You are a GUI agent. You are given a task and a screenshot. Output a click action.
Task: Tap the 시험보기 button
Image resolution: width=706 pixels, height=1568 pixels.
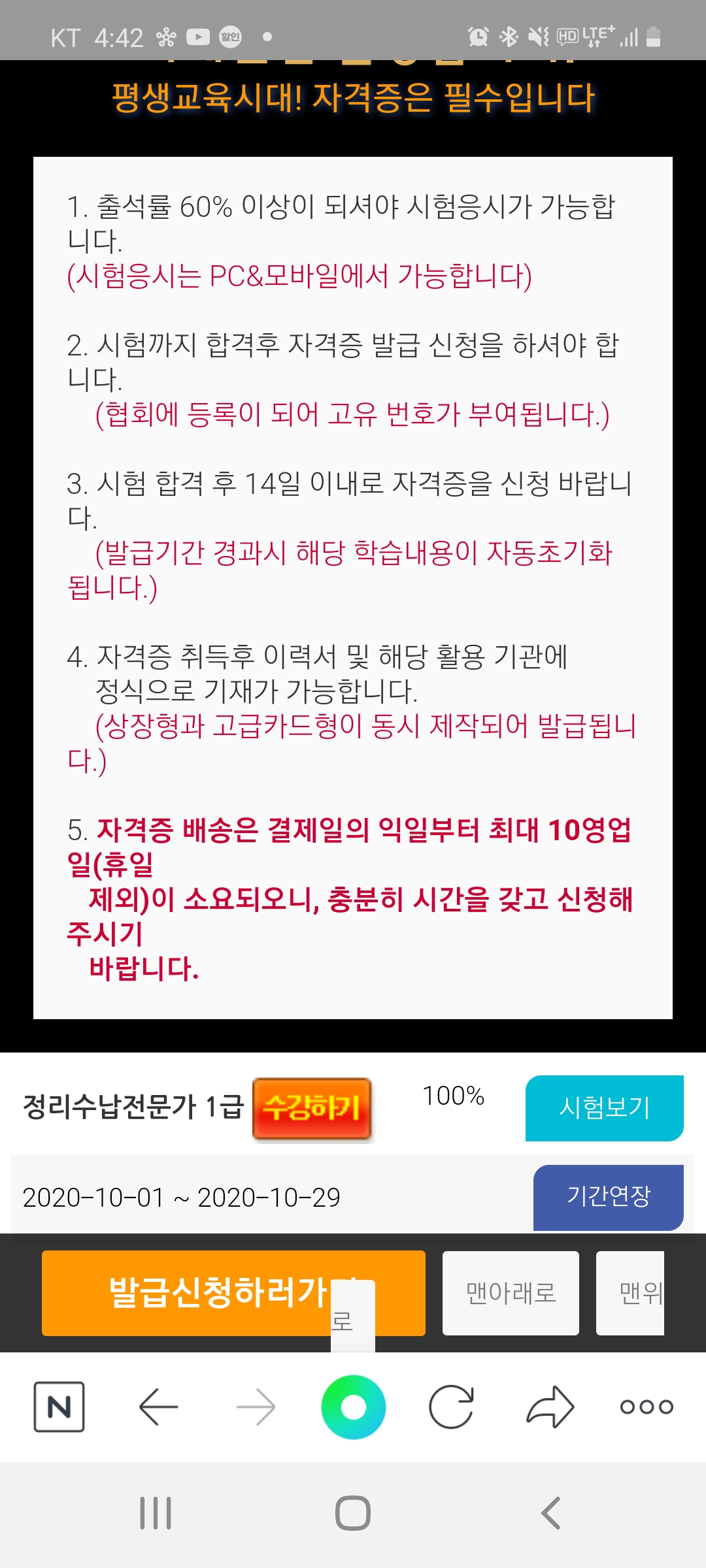click(604, 1108)
